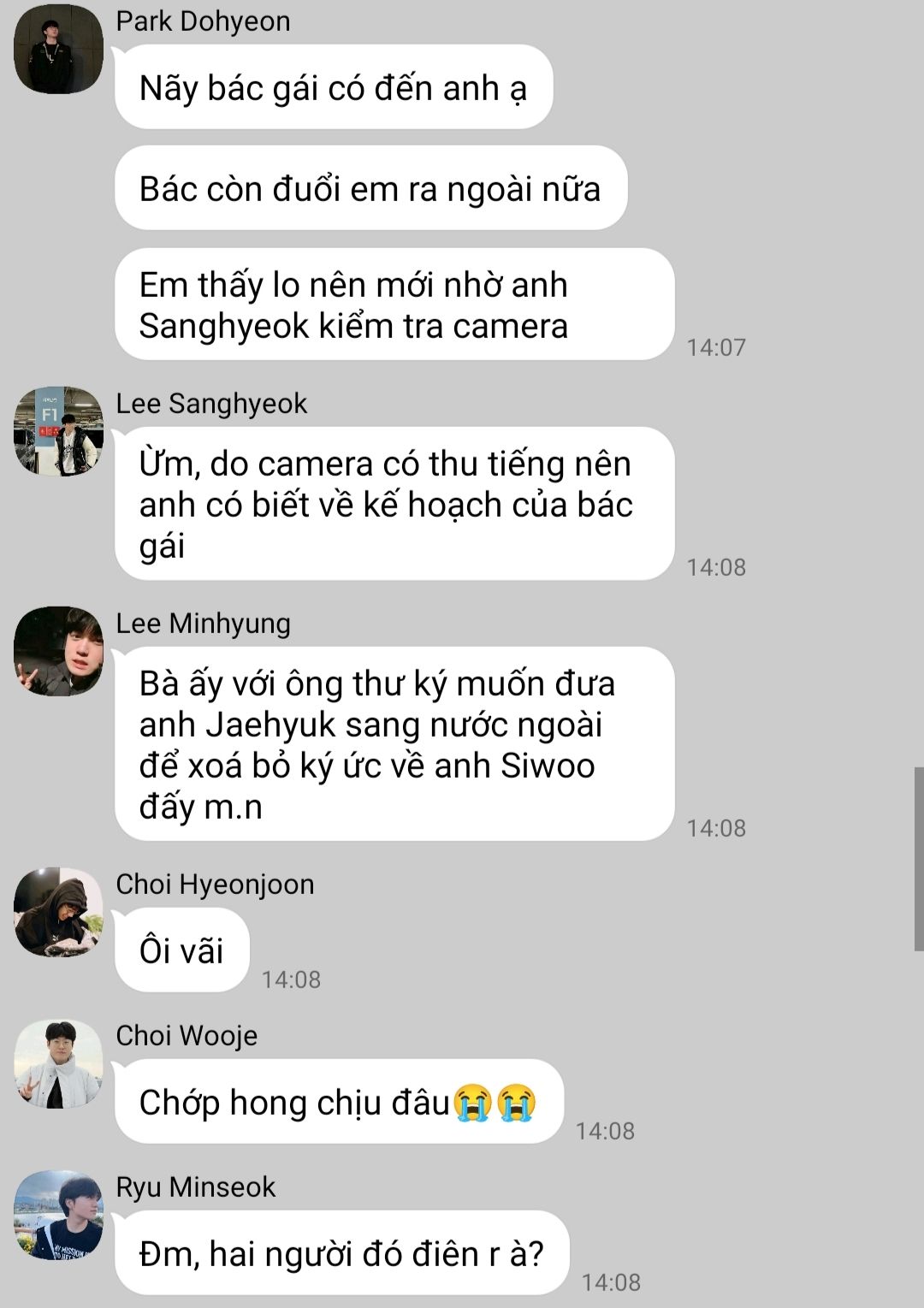924x1308 pixels.
Task: Tap Choi Wooje's profile picture
Action: click(x=59, y=1063)
